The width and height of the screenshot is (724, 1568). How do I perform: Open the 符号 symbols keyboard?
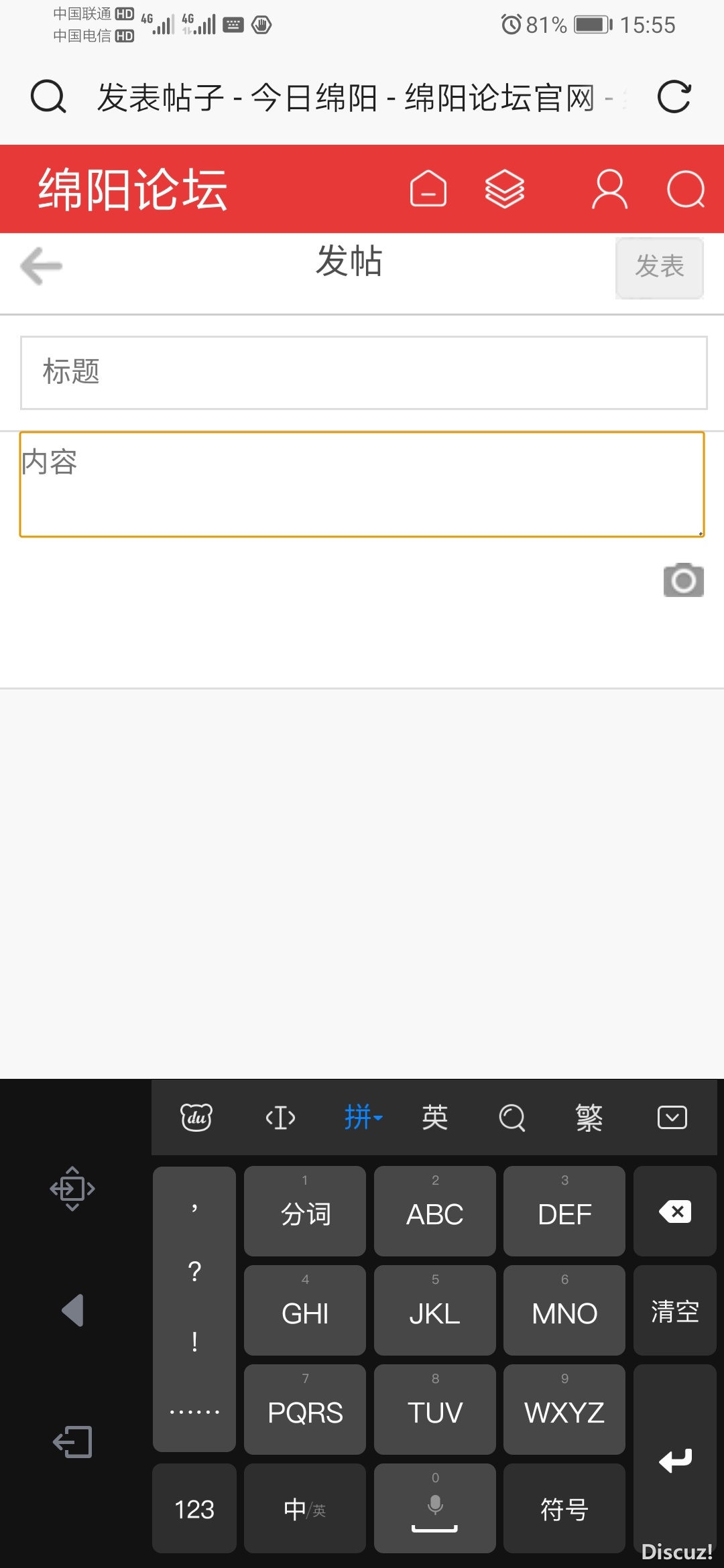(x=564, y=1509)
